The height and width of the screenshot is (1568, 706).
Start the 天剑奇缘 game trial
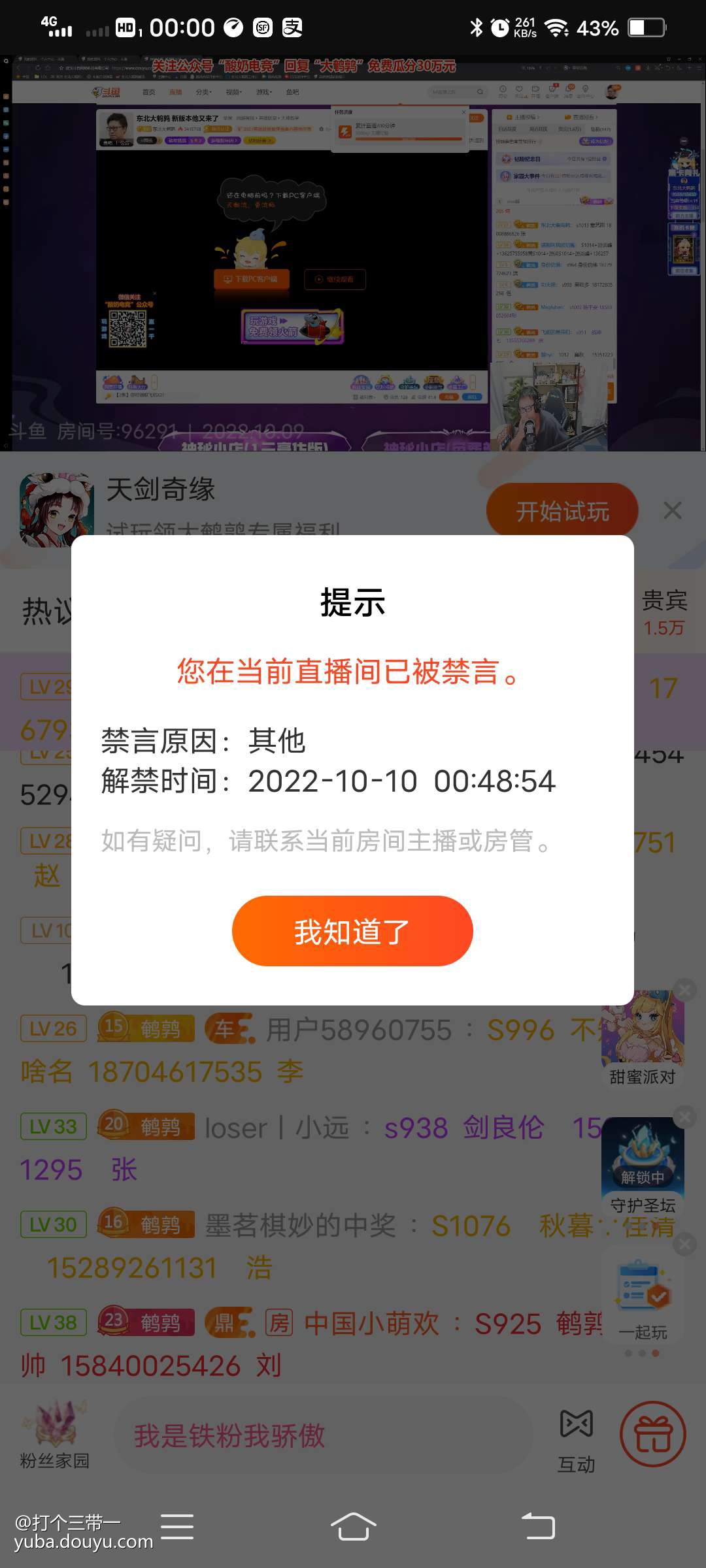point(562,511)
